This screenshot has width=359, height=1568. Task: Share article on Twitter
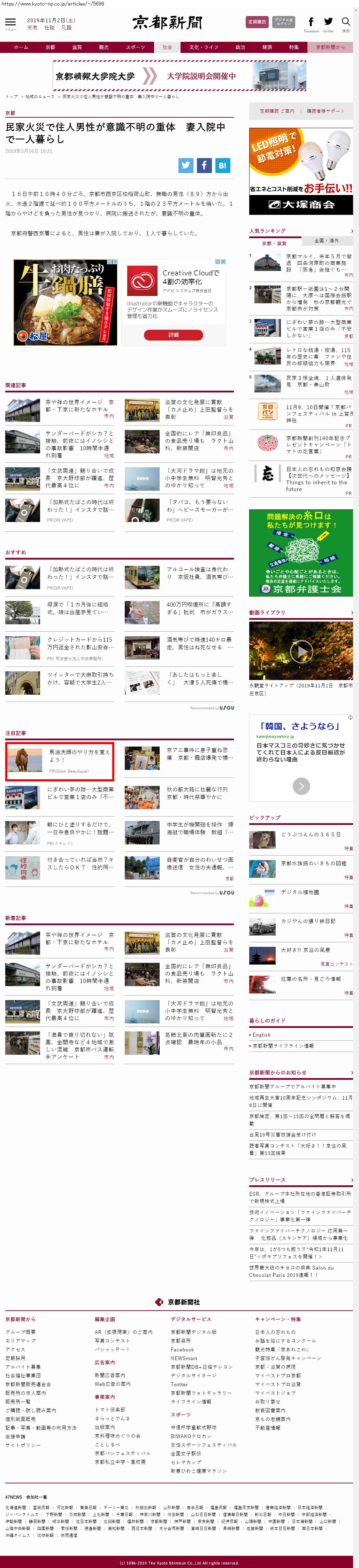pos(186,165)
